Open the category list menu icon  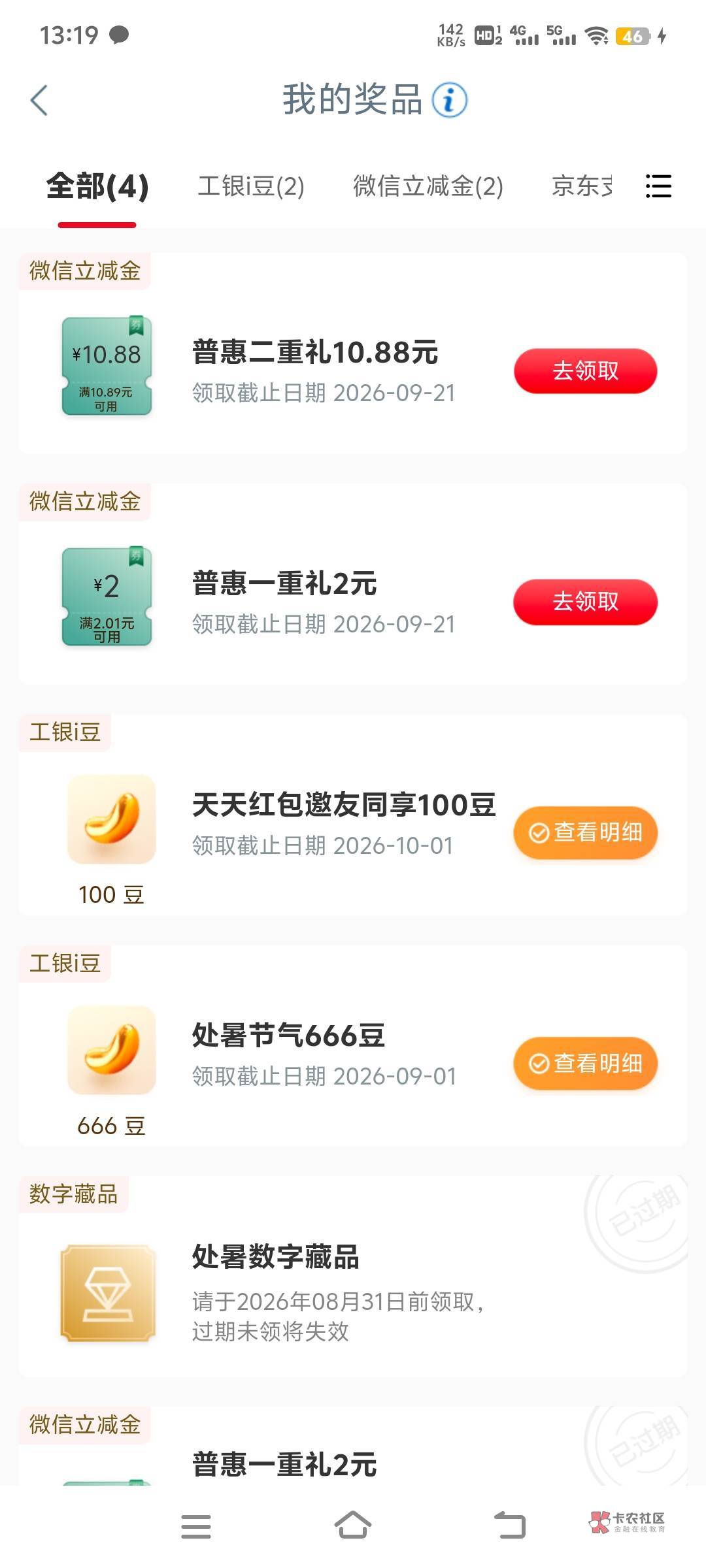658,186
